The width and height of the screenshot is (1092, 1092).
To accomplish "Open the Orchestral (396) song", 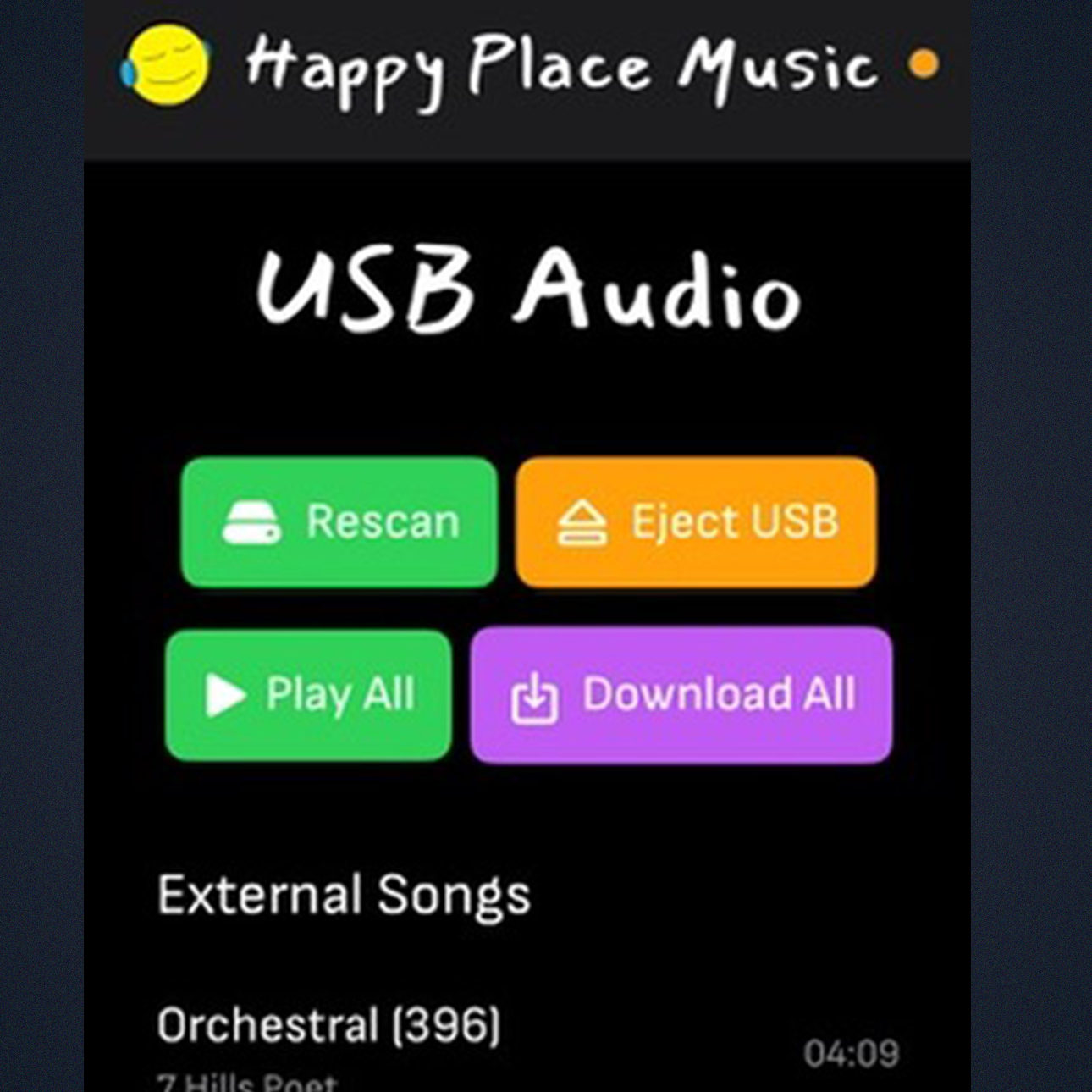I will tap(329, 1026).
